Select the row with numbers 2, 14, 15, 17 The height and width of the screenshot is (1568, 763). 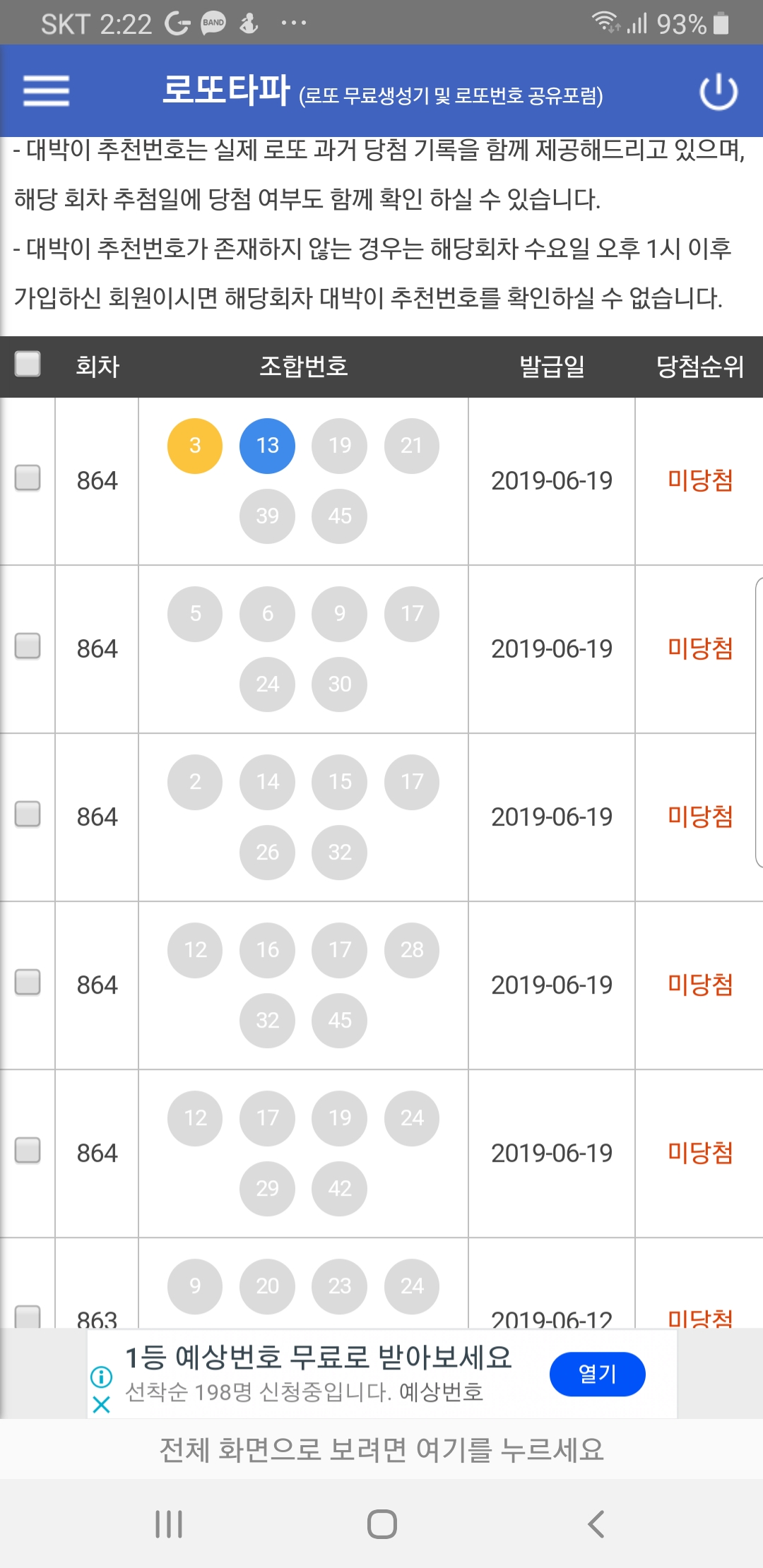tap(28, 814)
